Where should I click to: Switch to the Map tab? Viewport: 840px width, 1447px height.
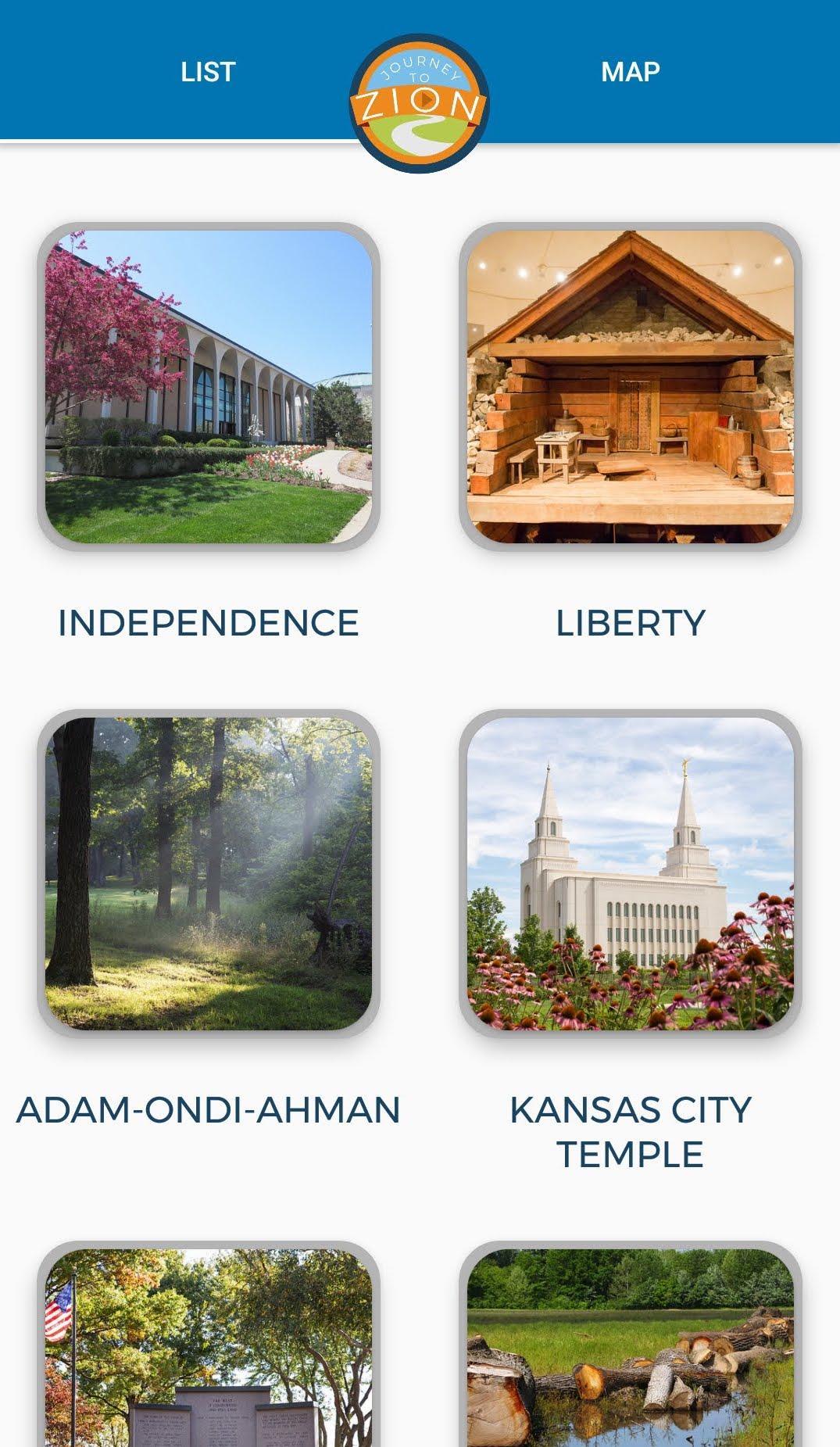coord(630,72)
